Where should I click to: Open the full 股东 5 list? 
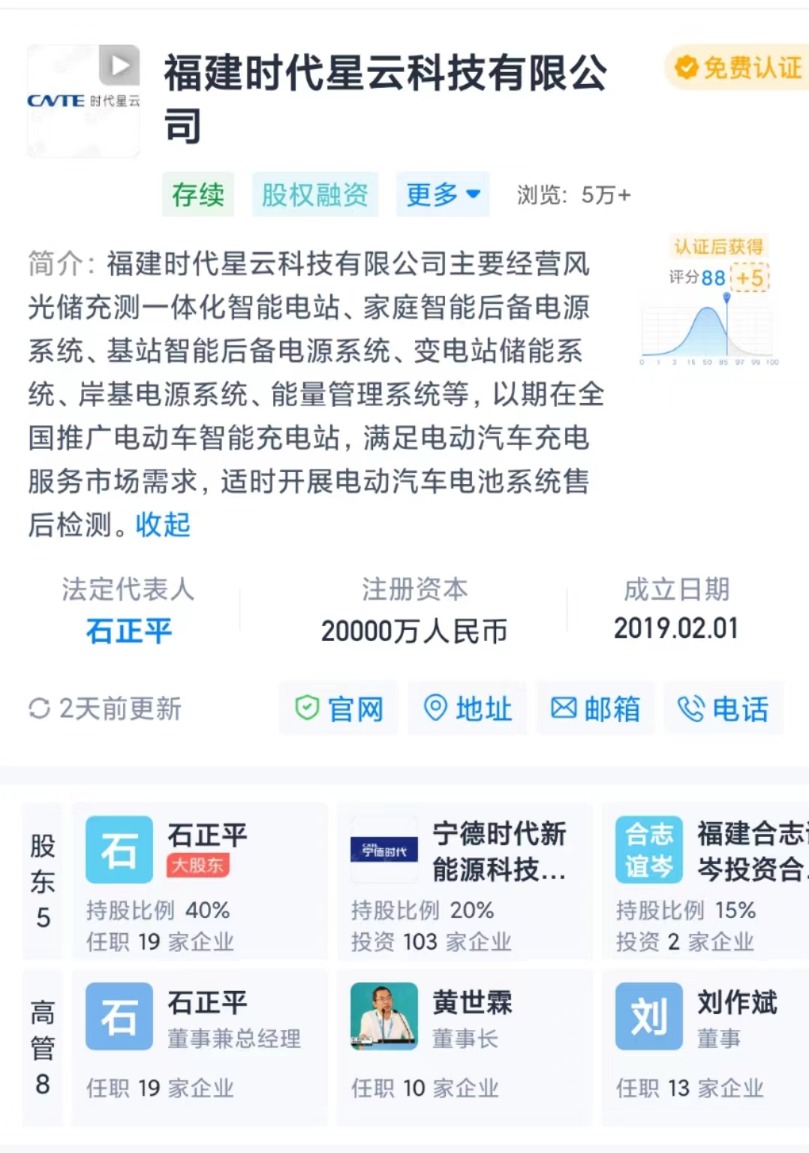(x=43, y=881)
